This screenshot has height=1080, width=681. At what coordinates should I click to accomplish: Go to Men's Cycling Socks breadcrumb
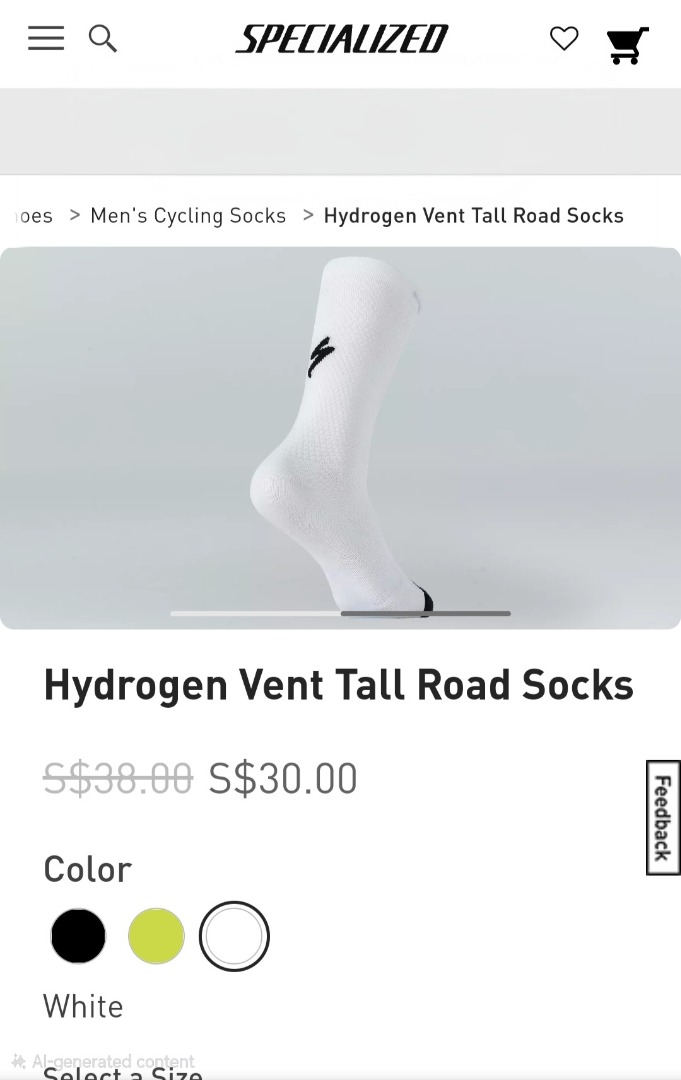tap(188, 216)
